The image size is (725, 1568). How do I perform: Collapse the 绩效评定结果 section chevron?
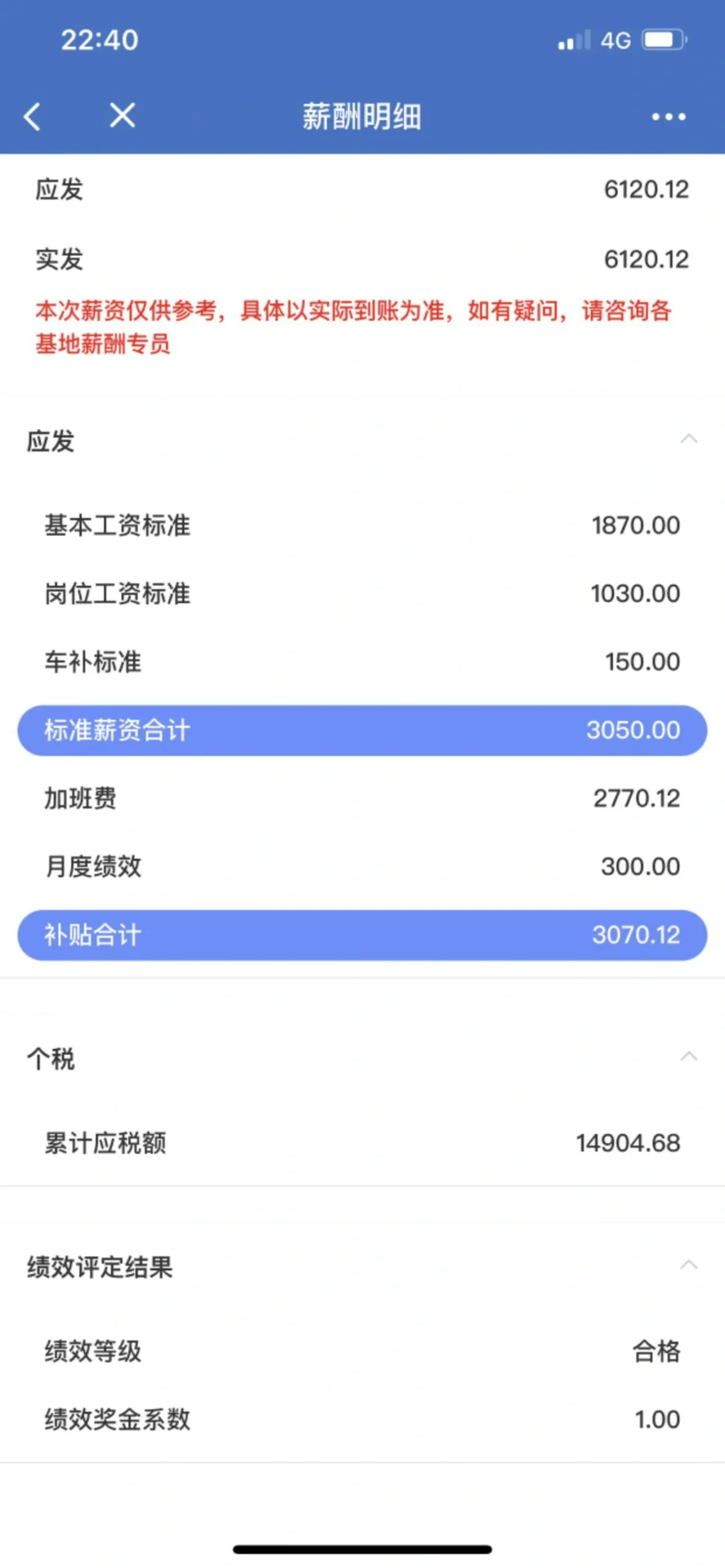pyautogui.click(x=689, y=1265)
